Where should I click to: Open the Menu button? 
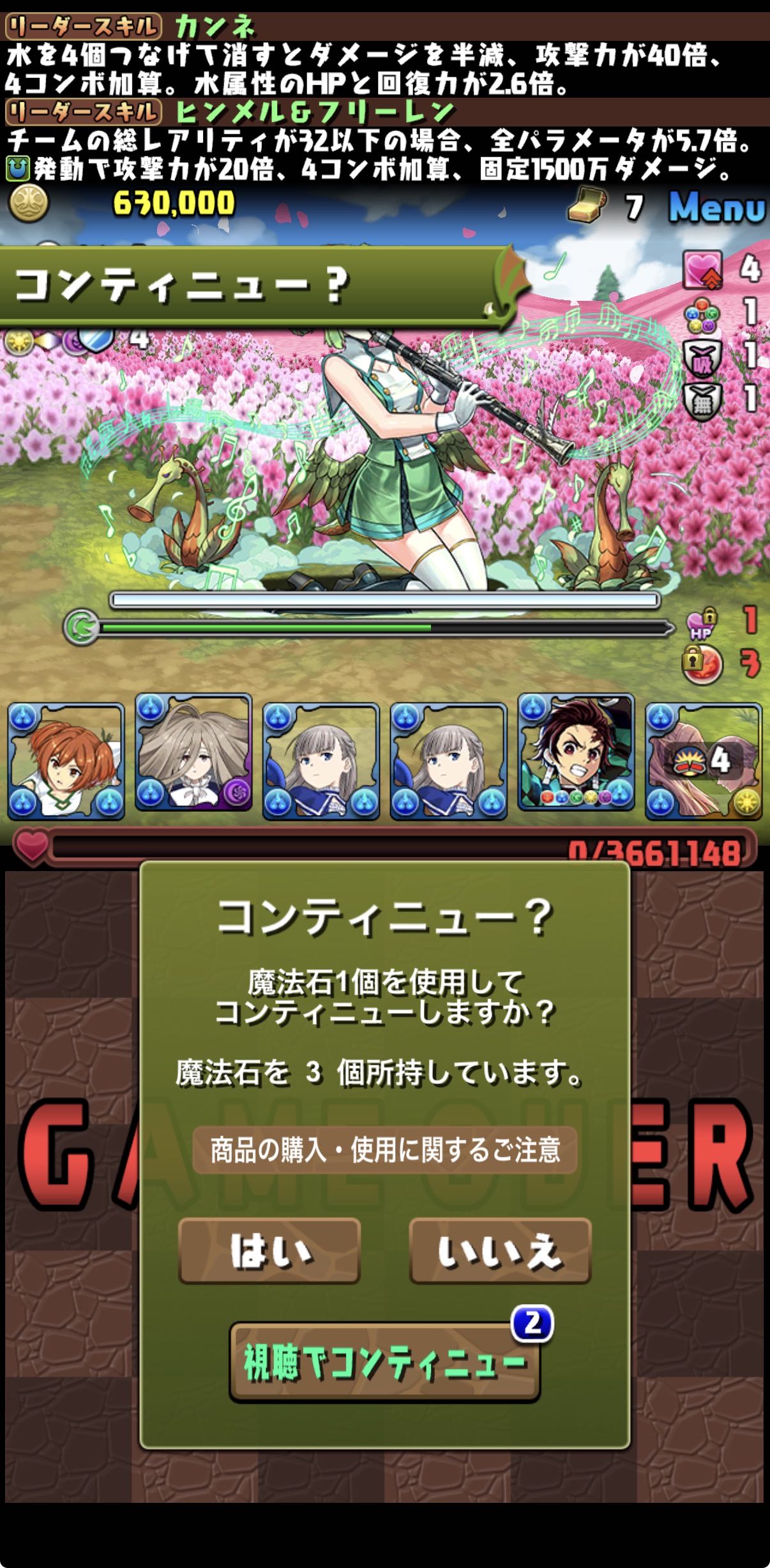716,208
